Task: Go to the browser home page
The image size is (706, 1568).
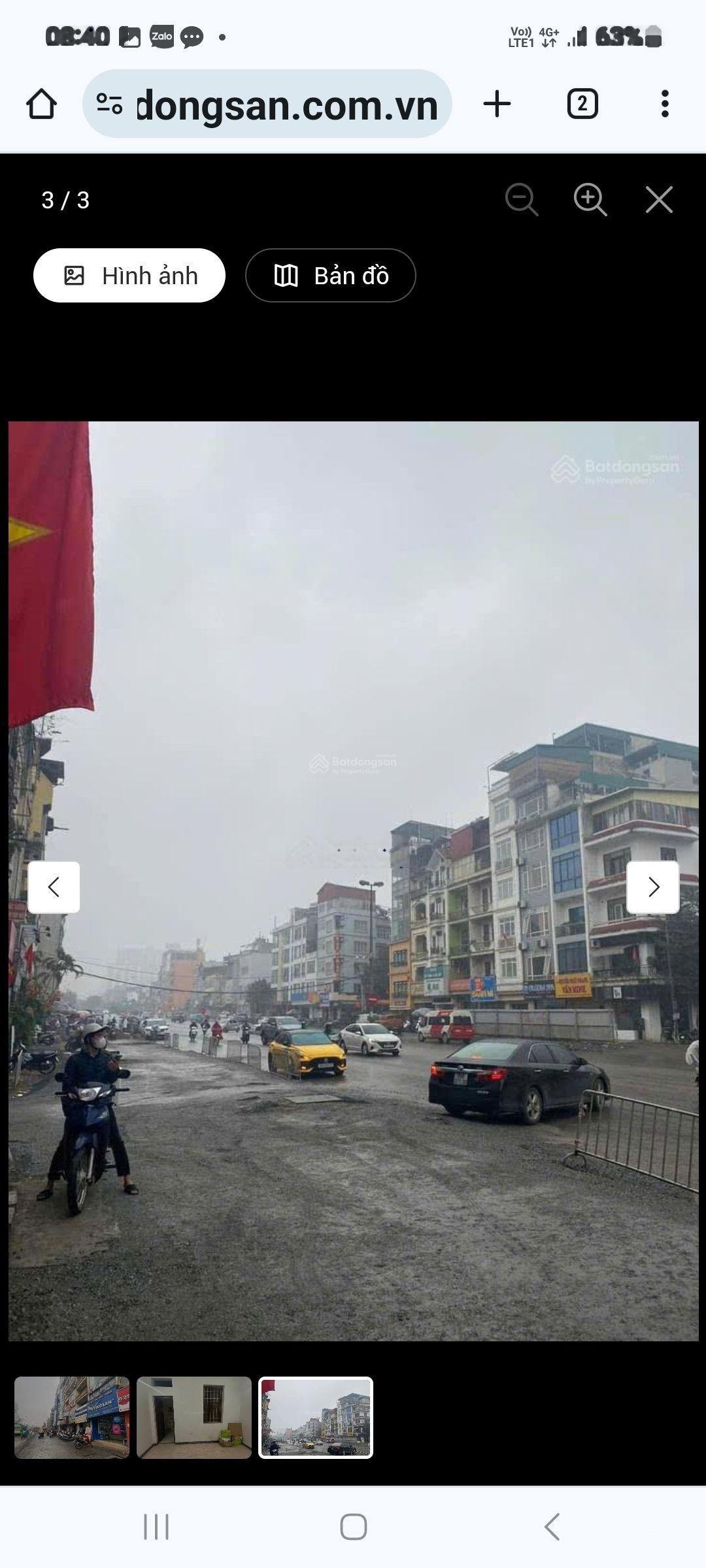Action: click(41, 104)
